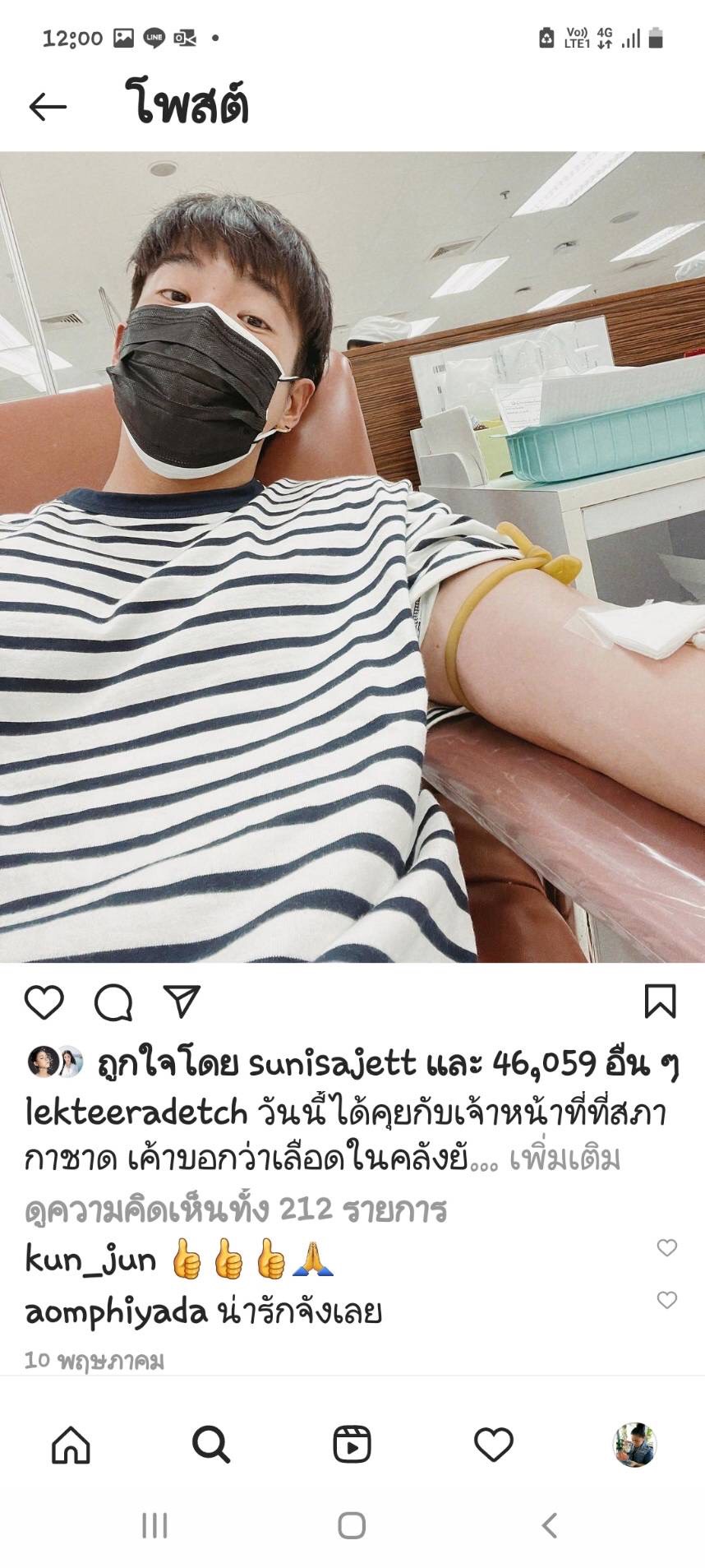Screen dimensions: 705x1568
Task: Like the post by lekteeradetch
Action: pyautogui.click(x=44, y=1002)
